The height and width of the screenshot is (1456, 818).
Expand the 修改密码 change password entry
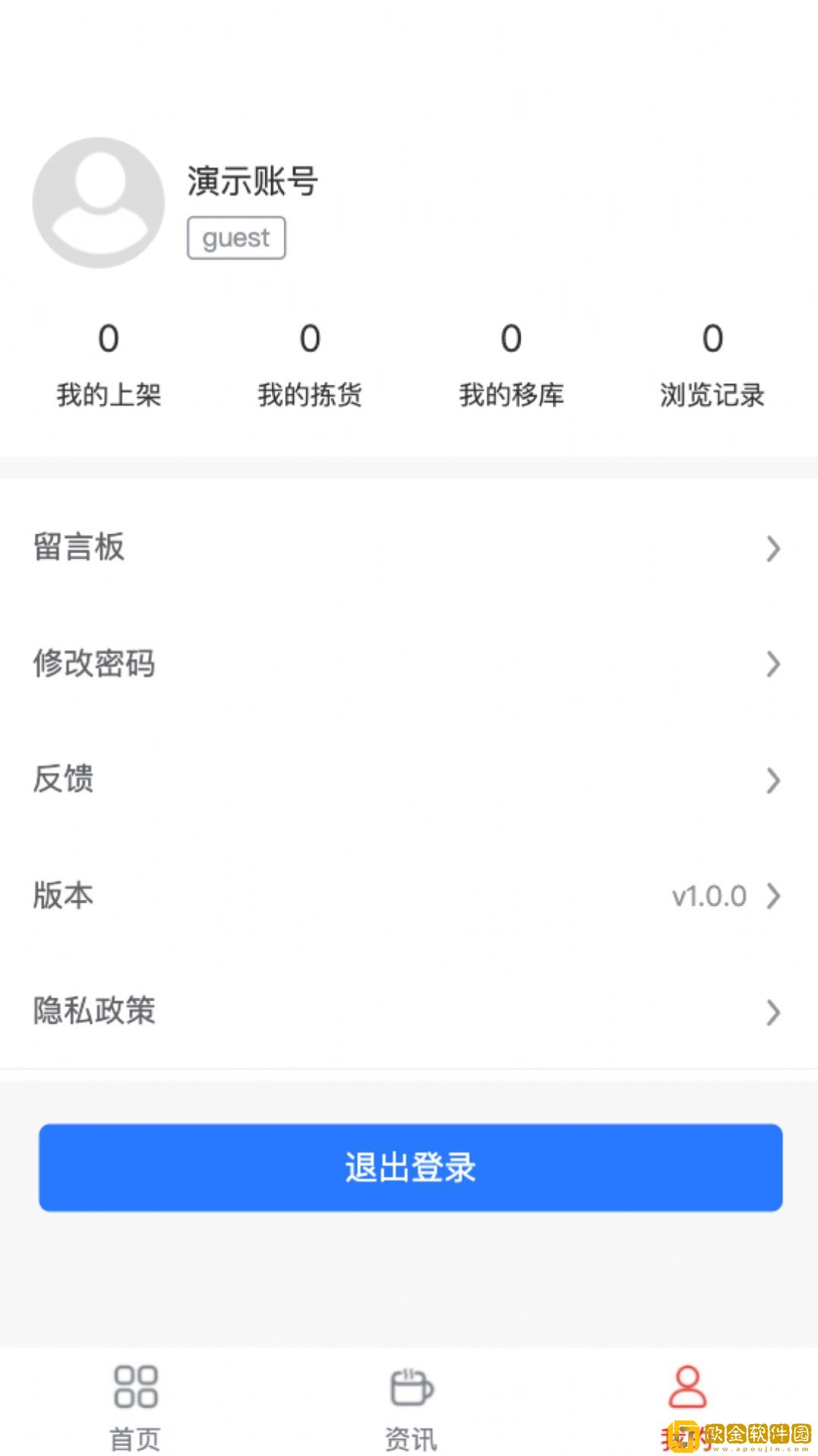click(x=409, y=664)
